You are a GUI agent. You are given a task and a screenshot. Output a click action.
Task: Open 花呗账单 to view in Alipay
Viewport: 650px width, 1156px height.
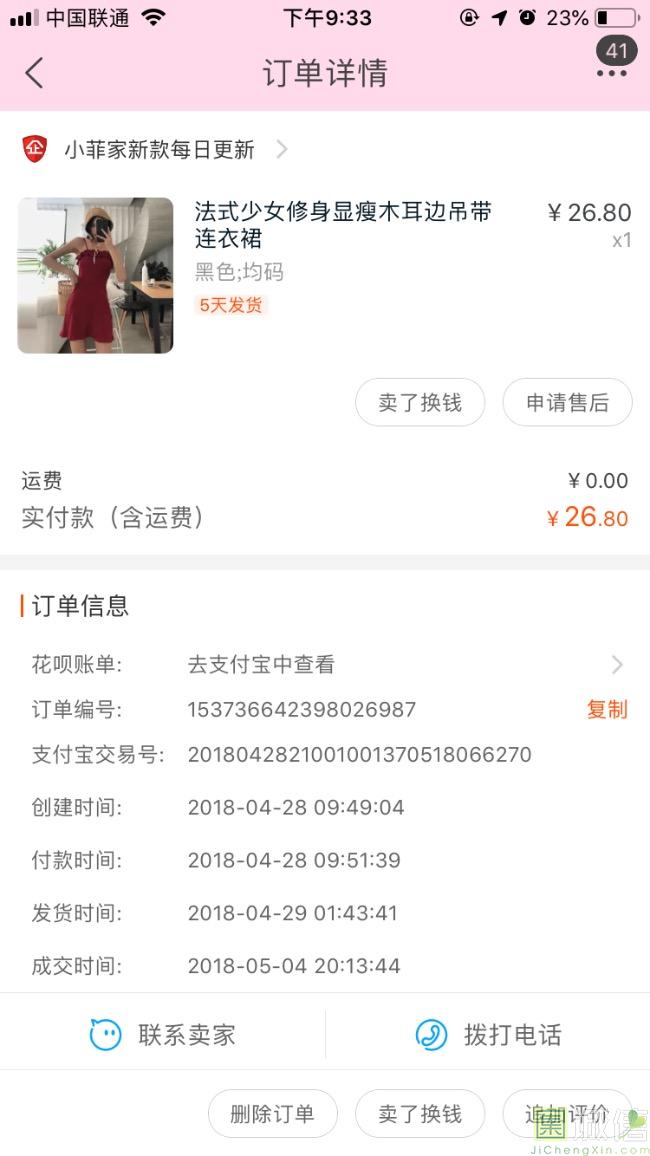[x=327, y=665]
